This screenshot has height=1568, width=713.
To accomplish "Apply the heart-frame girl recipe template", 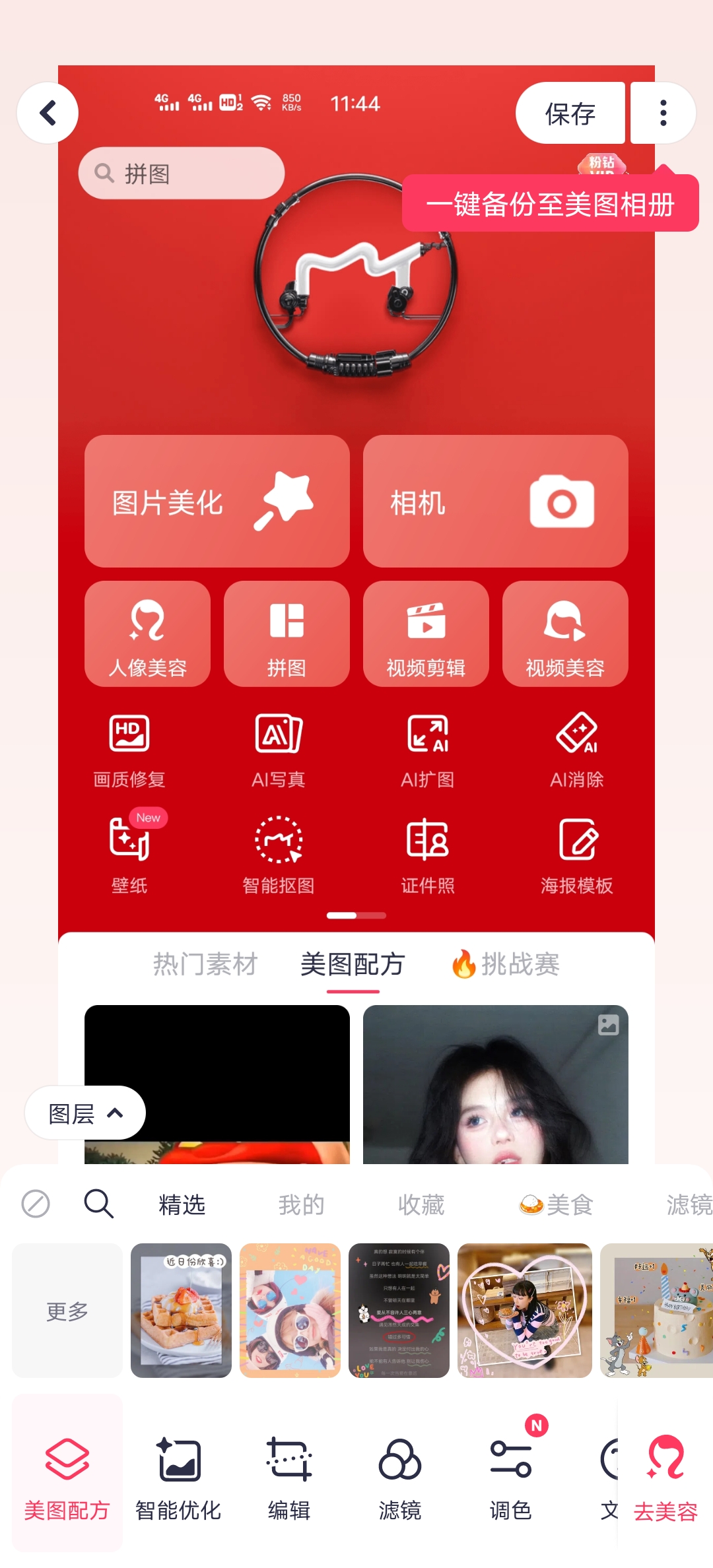I will 524,1311.
